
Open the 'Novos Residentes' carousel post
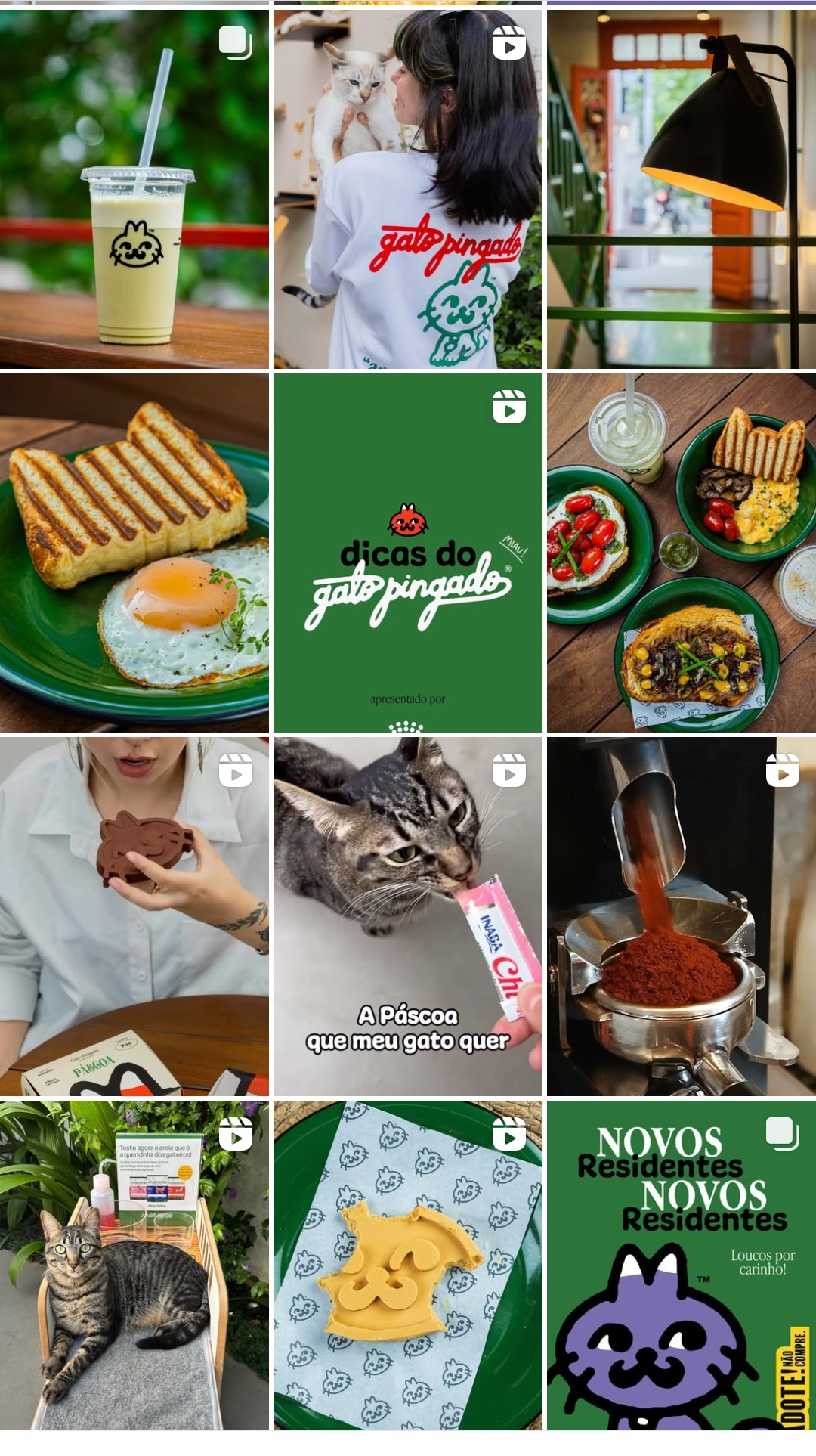click(x=681, y=1265)
